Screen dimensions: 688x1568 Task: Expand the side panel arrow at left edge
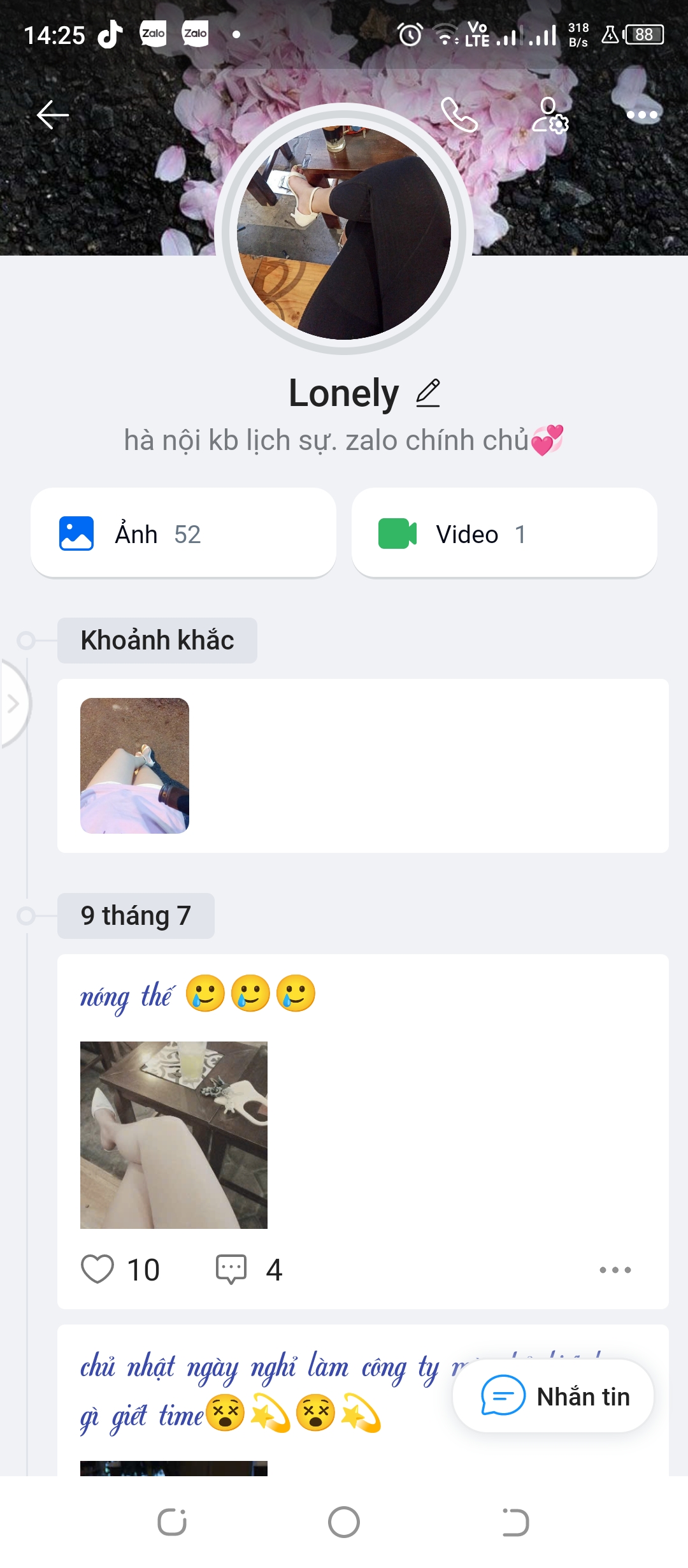pyautogui.click(x=13, y=704)
